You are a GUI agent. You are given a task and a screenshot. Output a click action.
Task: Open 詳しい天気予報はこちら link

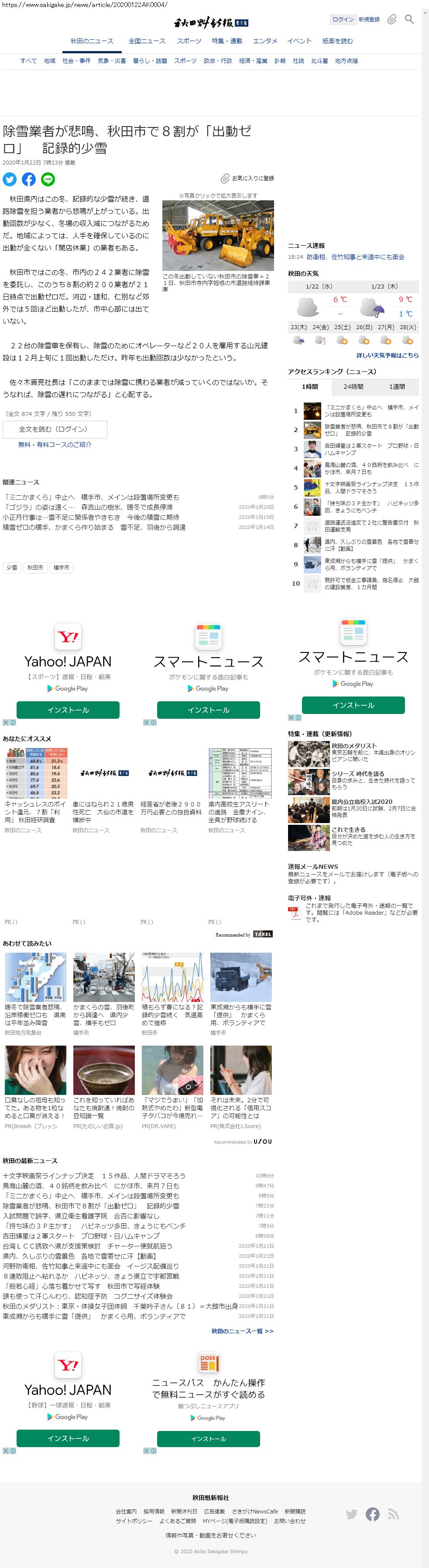[x=387, y=355]
